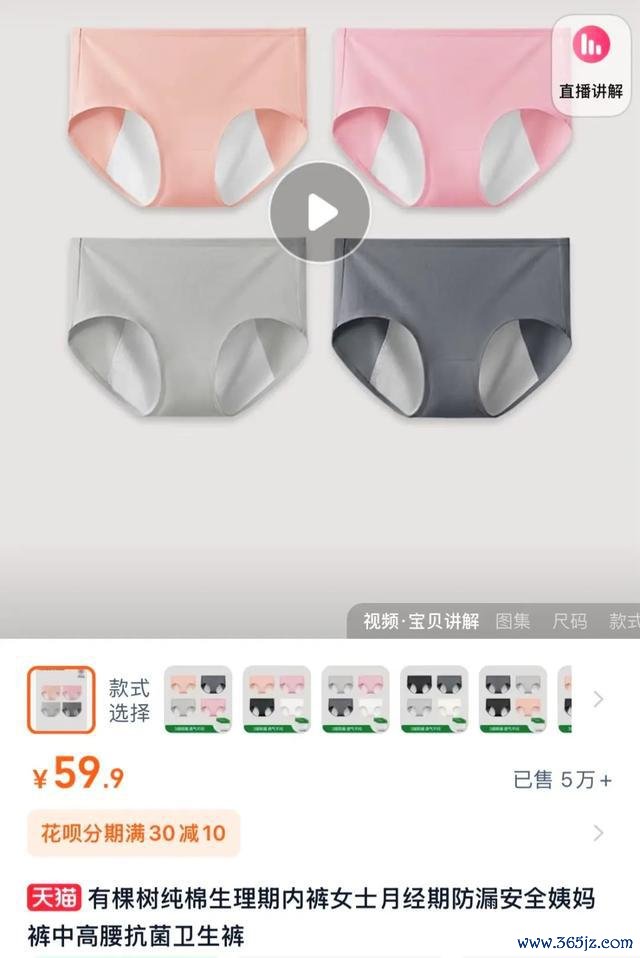This screenshot has width=640, height=958.
Task: Choose the style with two black and two white
Action: 434,699
